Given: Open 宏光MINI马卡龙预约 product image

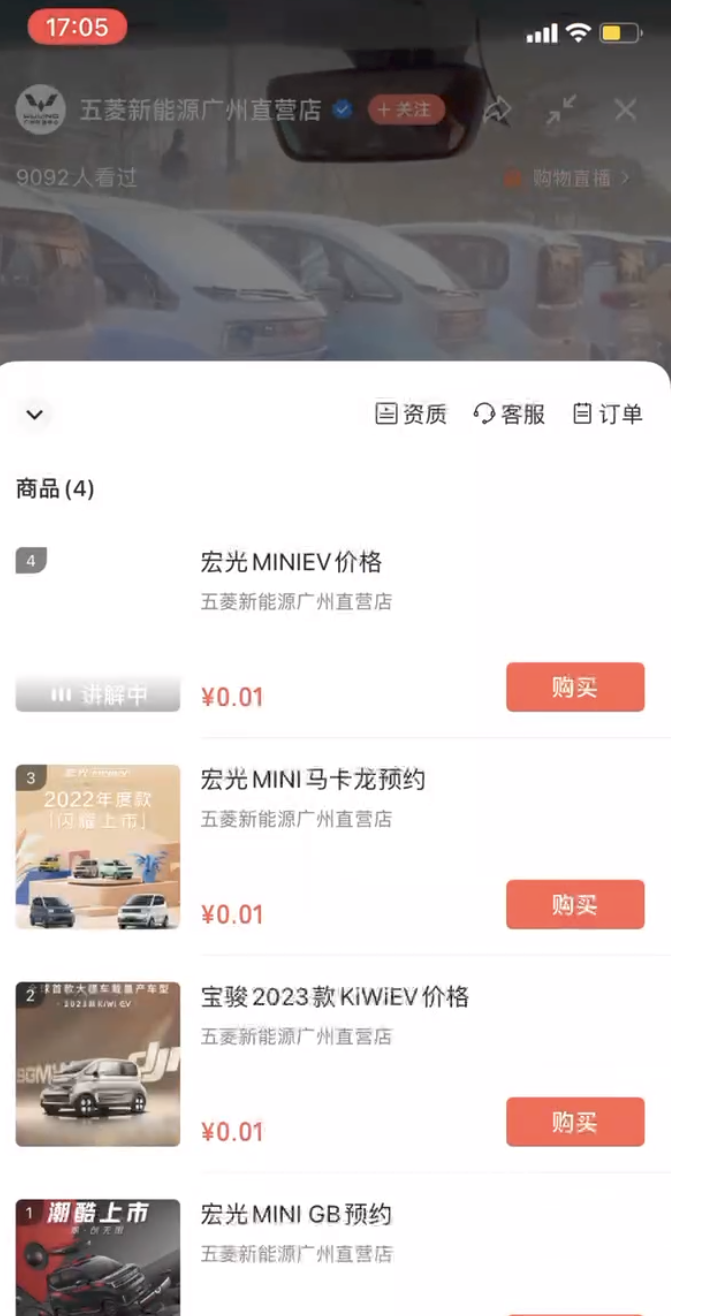Looking at the screenshot, I should click(x=98, y=847).
